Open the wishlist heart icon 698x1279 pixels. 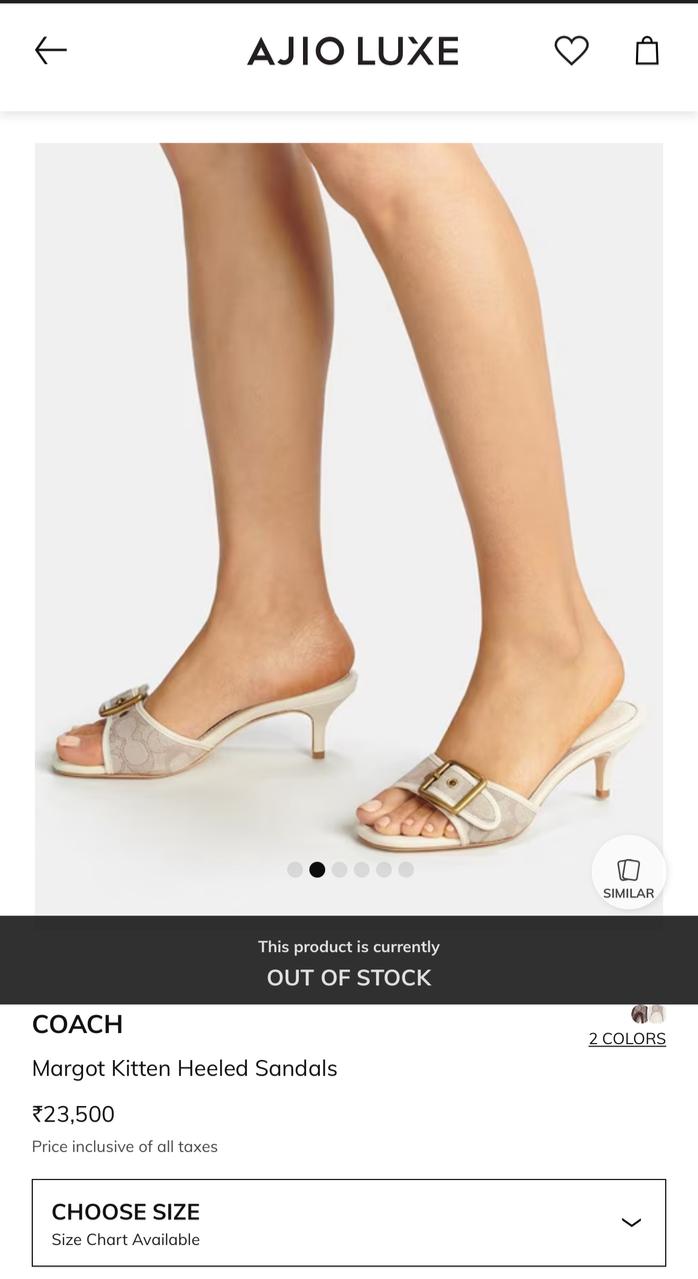coord(571,50)
